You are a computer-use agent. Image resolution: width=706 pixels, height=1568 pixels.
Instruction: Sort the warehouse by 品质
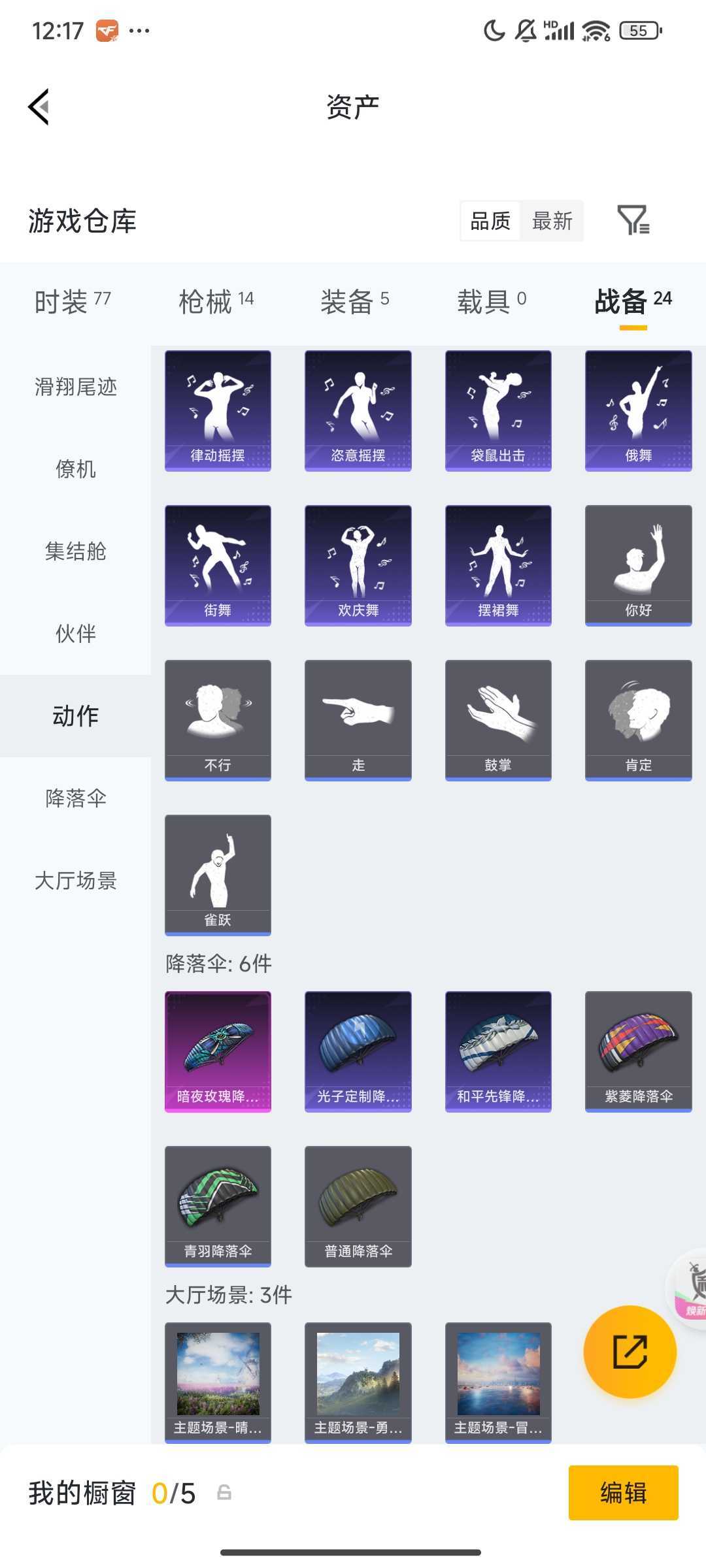pyautogui.click(x=490, y=221)
